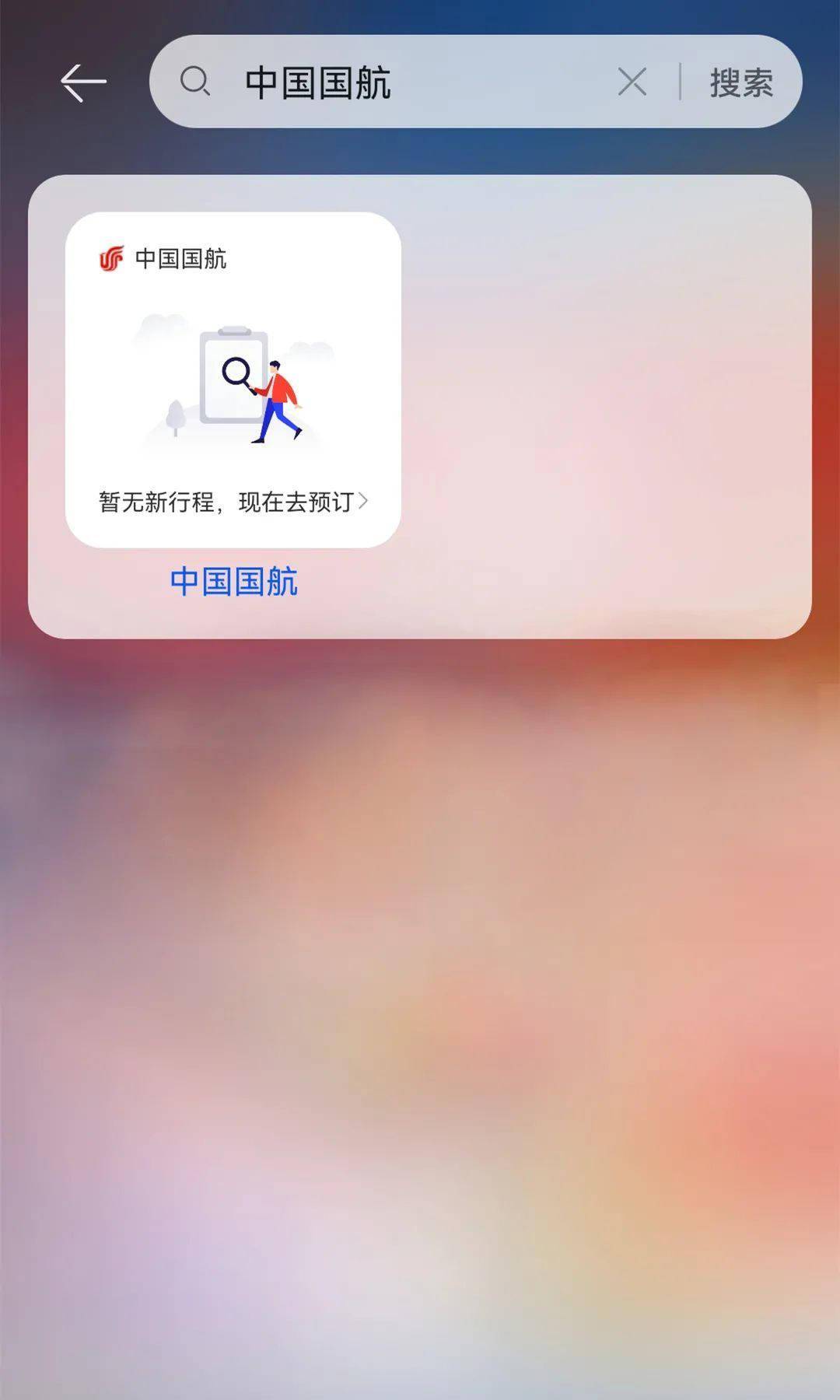Open the blue 中国国航 quick app link
The image size is (840, 1400).
coord(233,579)
